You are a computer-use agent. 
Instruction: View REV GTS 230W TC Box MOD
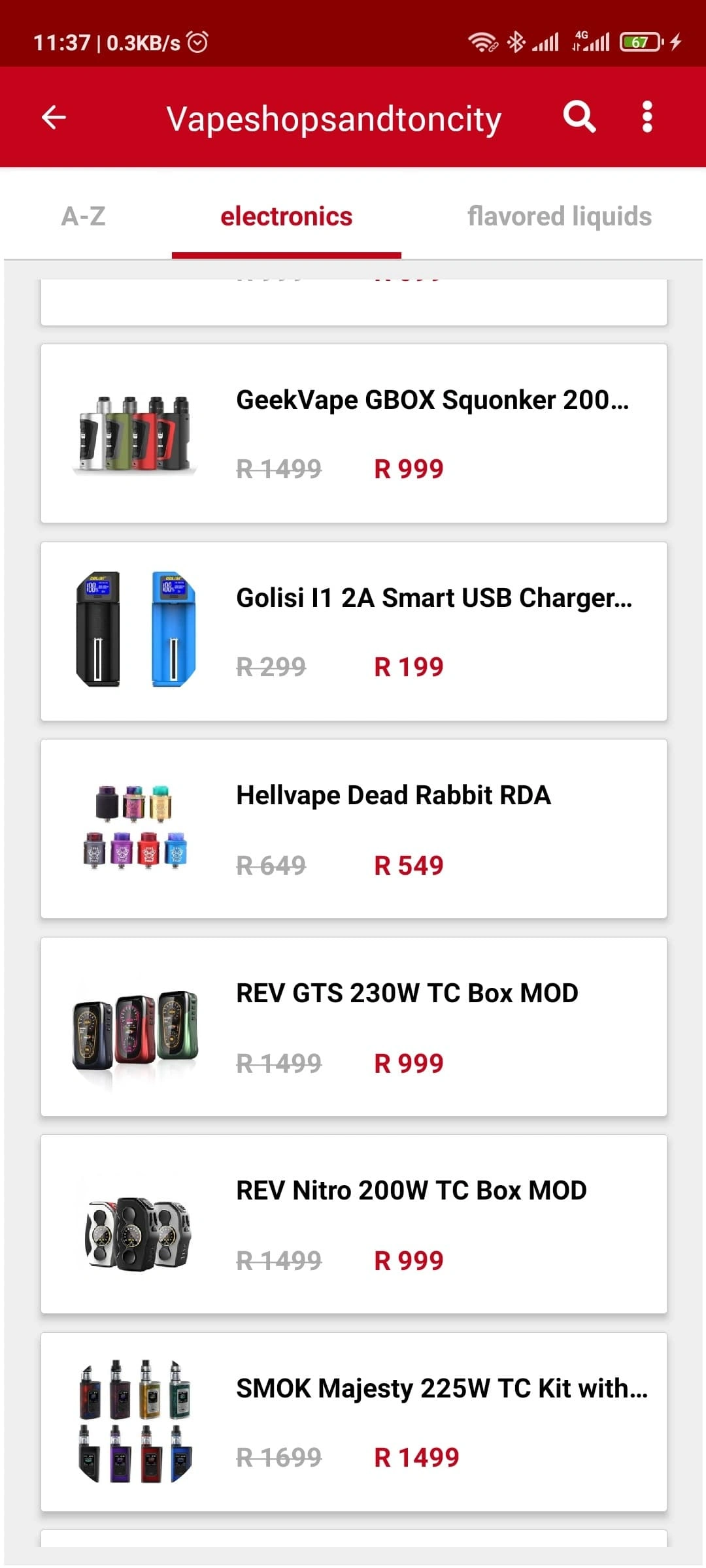(x=354, y=1026)
